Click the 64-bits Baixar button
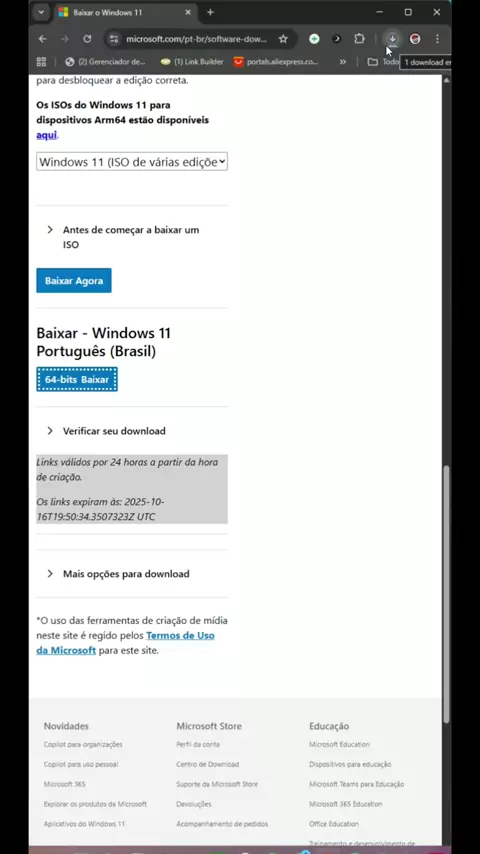480x854 pixels. (77, 379)
